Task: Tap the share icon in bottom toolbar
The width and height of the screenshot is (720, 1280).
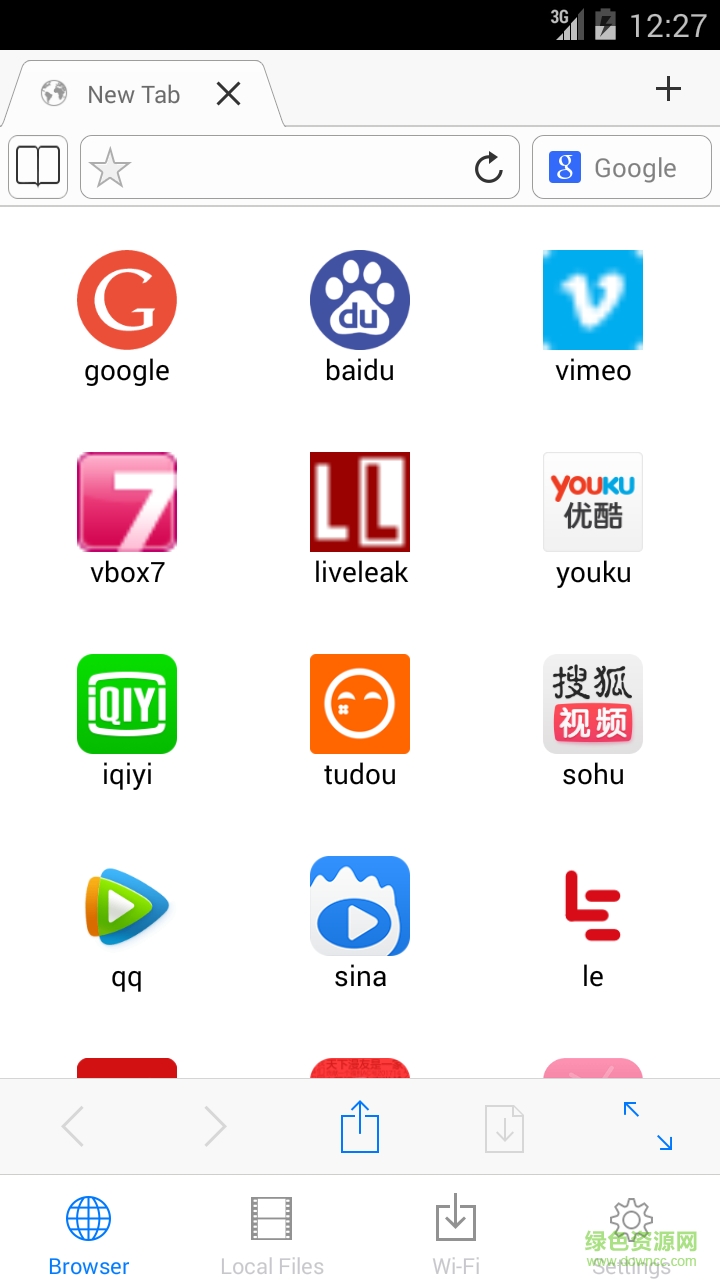Action: (x=360, y=1126)
